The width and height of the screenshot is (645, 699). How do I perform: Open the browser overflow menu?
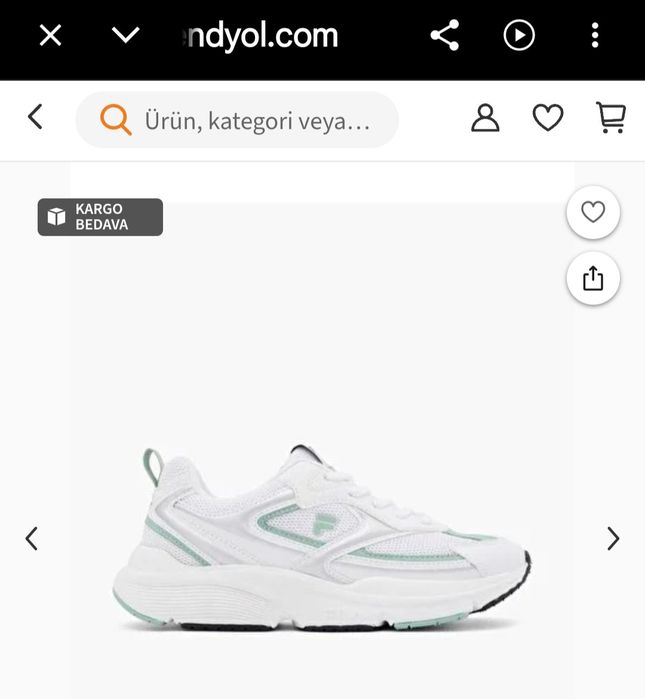point(595,36)
